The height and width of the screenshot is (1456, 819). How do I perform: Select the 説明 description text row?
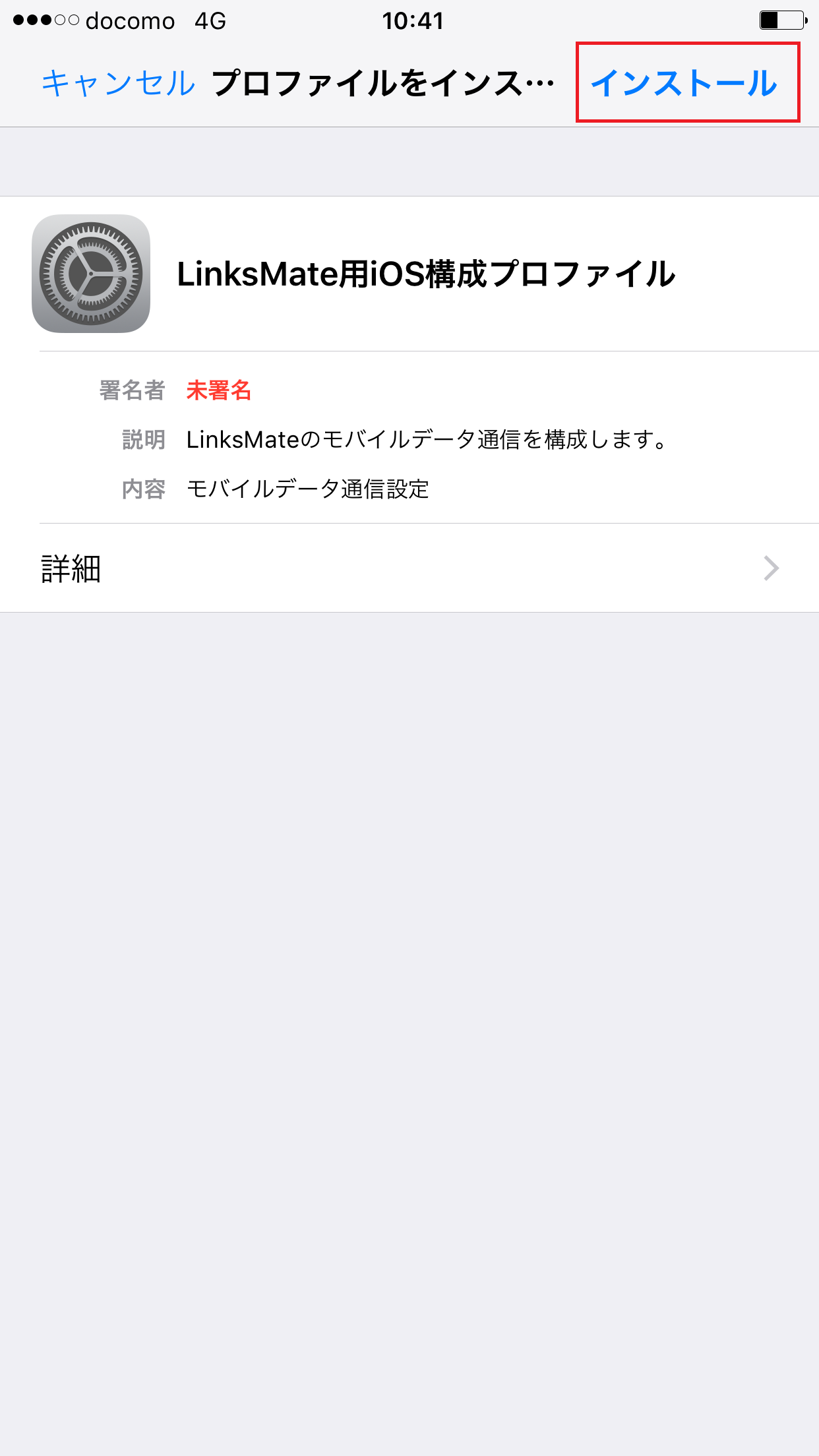pyautogui.click(x=396, y=440)
